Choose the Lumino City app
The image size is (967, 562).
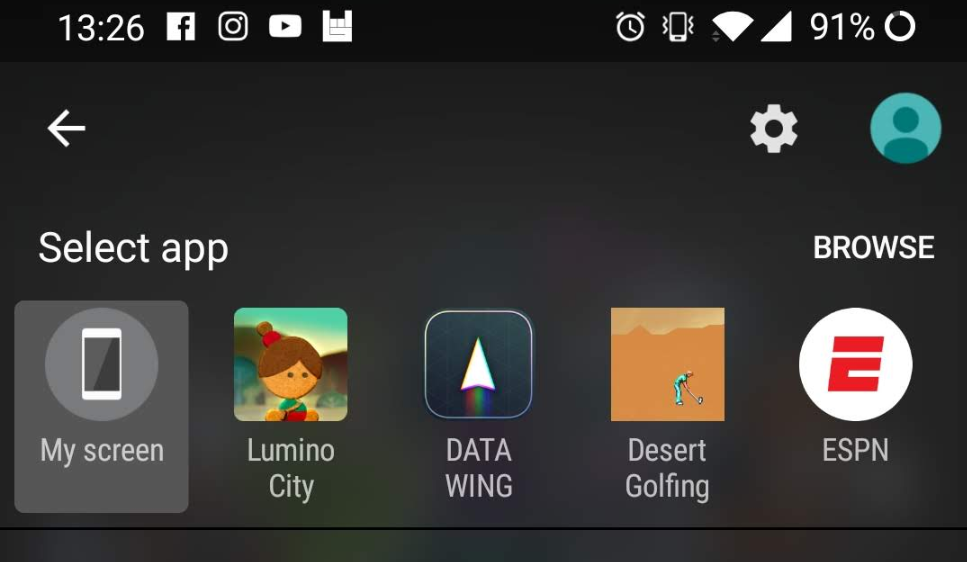290,400
